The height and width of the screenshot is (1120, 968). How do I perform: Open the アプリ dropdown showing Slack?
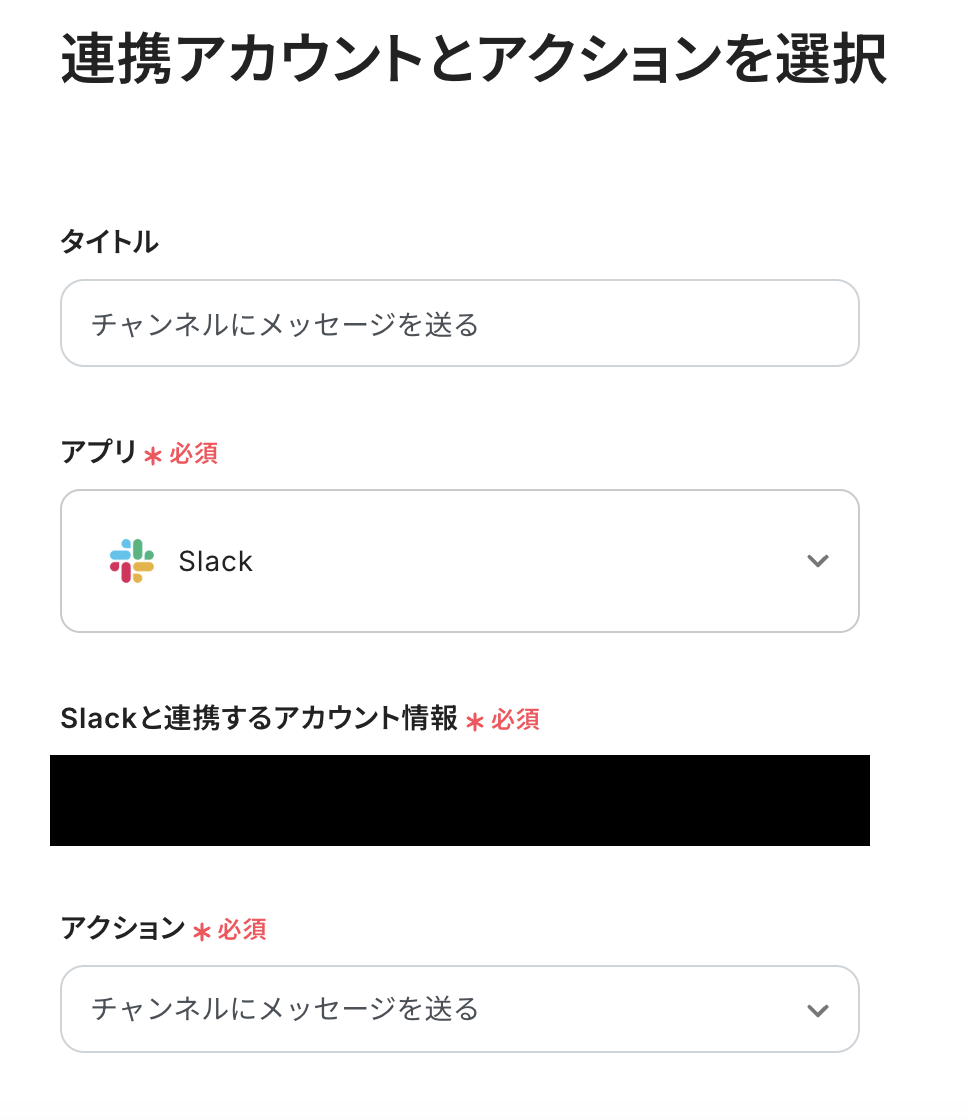459,561
